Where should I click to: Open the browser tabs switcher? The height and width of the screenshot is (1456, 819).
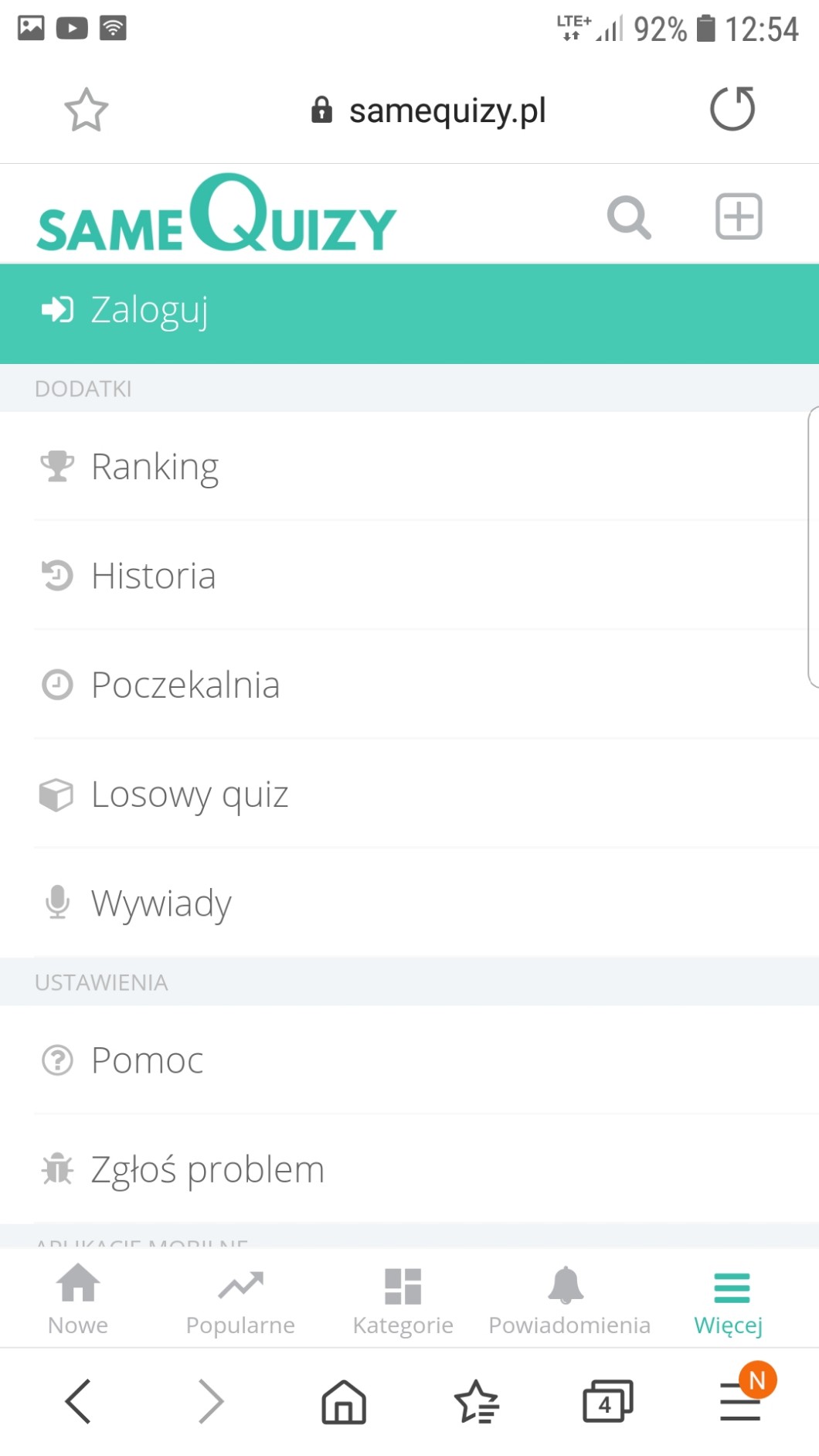[x=607, y=1401]
